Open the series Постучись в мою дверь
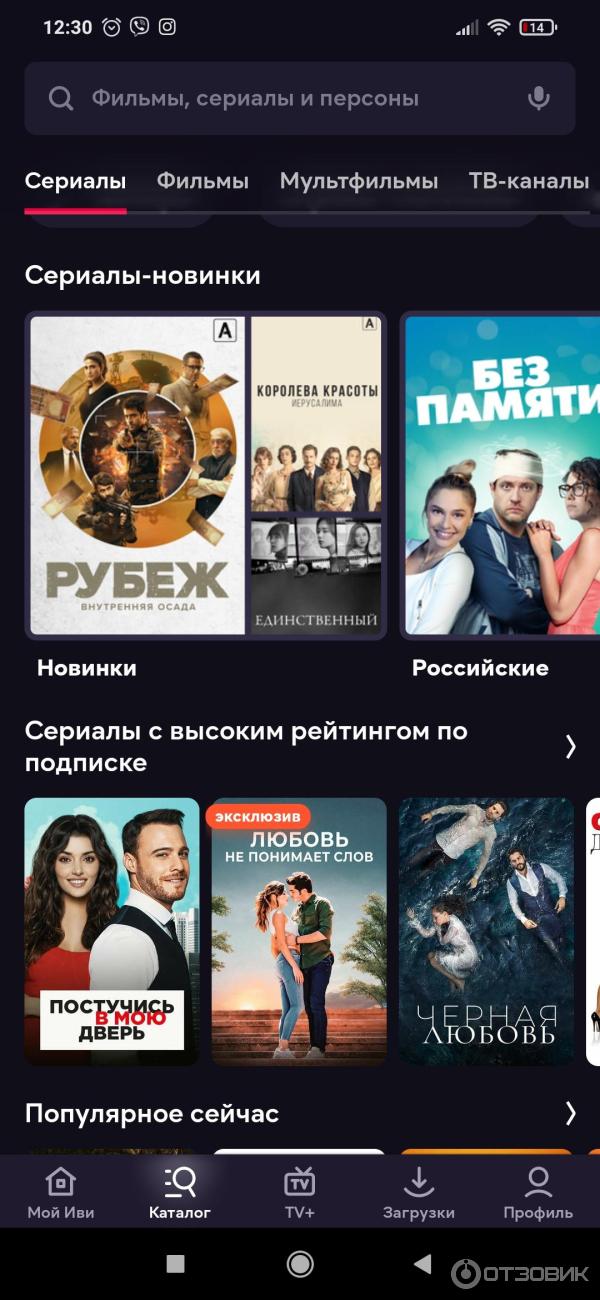 pos(112,931)
